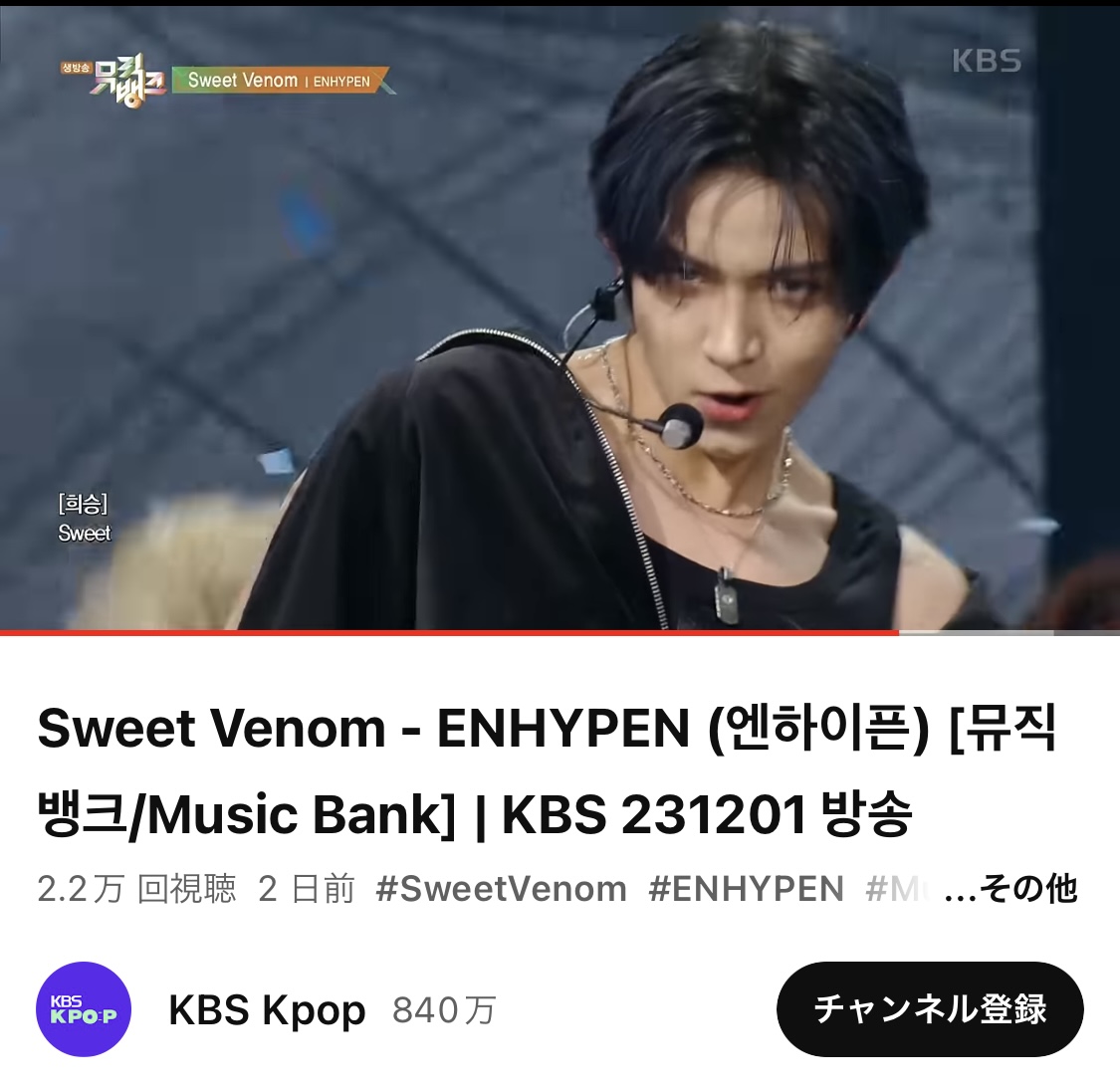Open the KBS Kpop channel name
Image resolution: width=1120 pixels, height=1091 pixels.
click(x=267, y=1009)
